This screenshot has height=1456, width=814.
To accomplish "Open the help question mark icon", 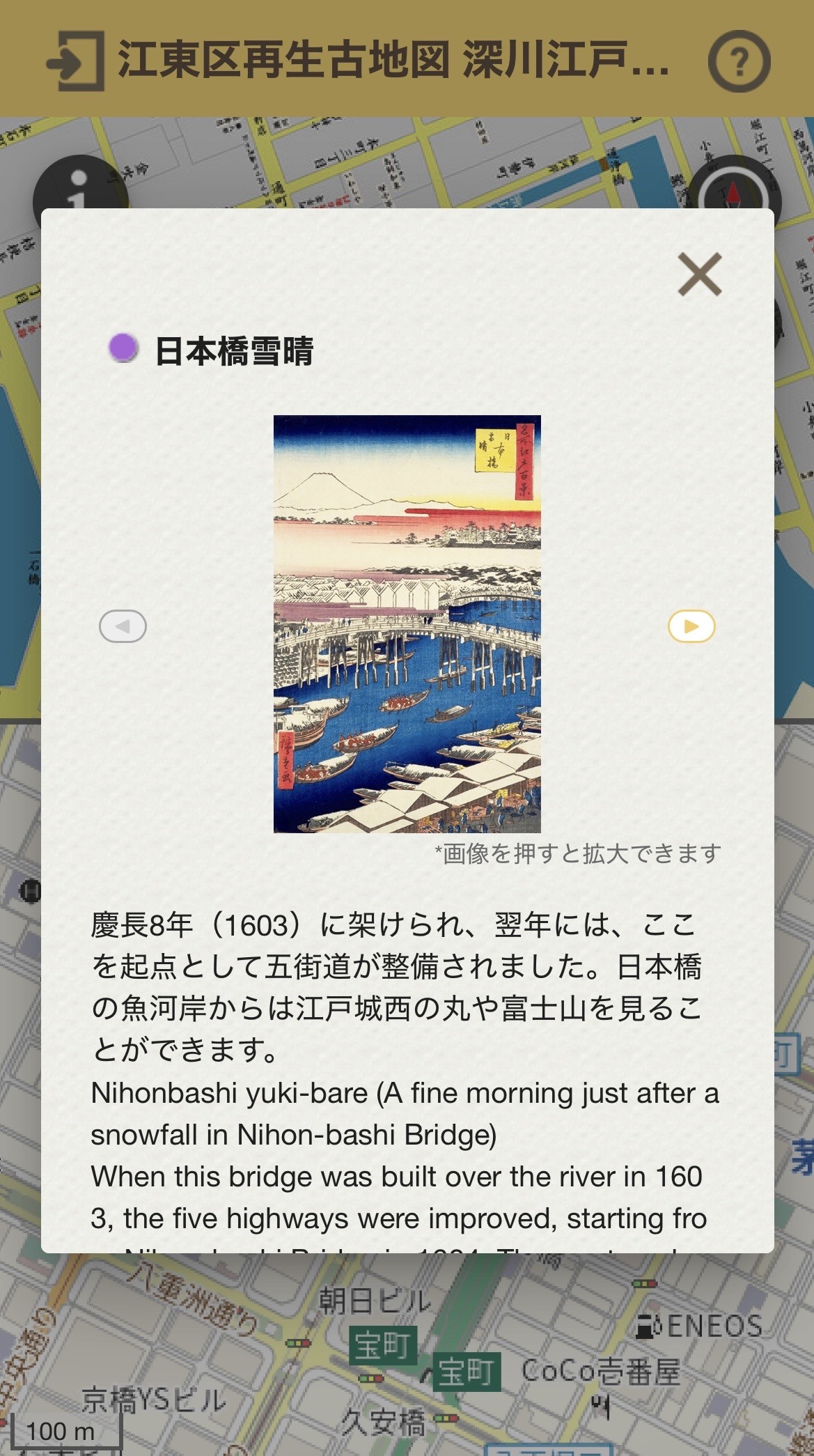I will [x=739, y=61].
